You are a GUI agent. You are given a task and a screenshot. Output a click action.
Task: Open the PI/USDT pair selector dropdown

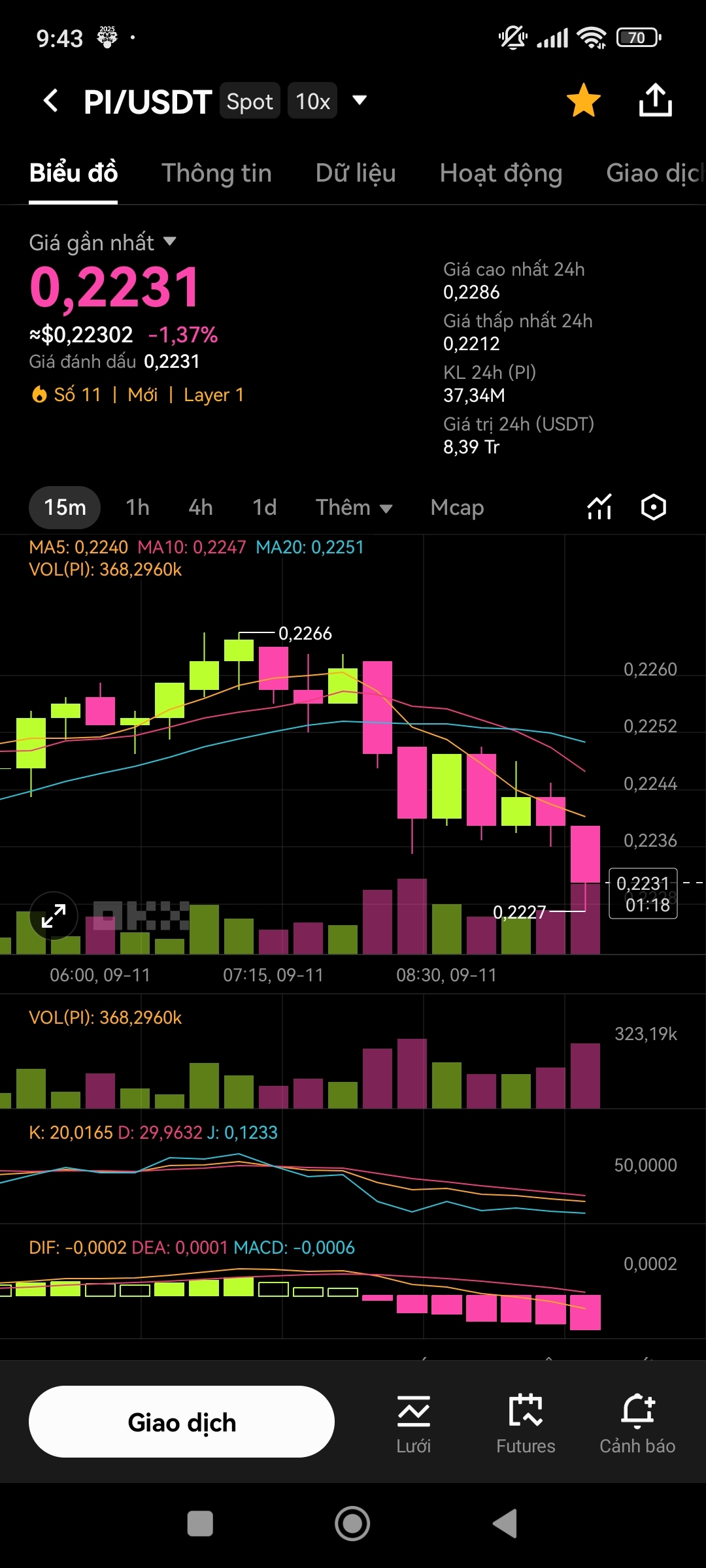click(359, 100)
